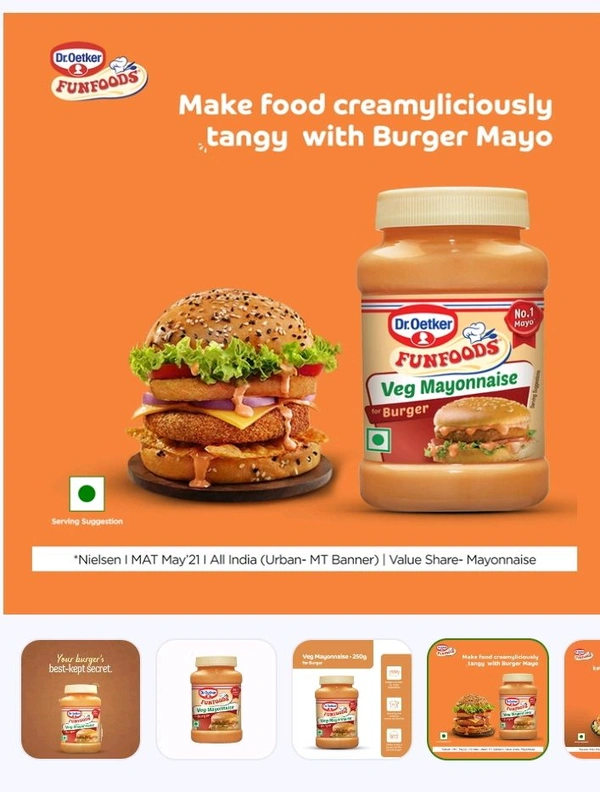Show the plain jar on white thumbnail
This screenshot has width=600, height=792.
(216, 699)
